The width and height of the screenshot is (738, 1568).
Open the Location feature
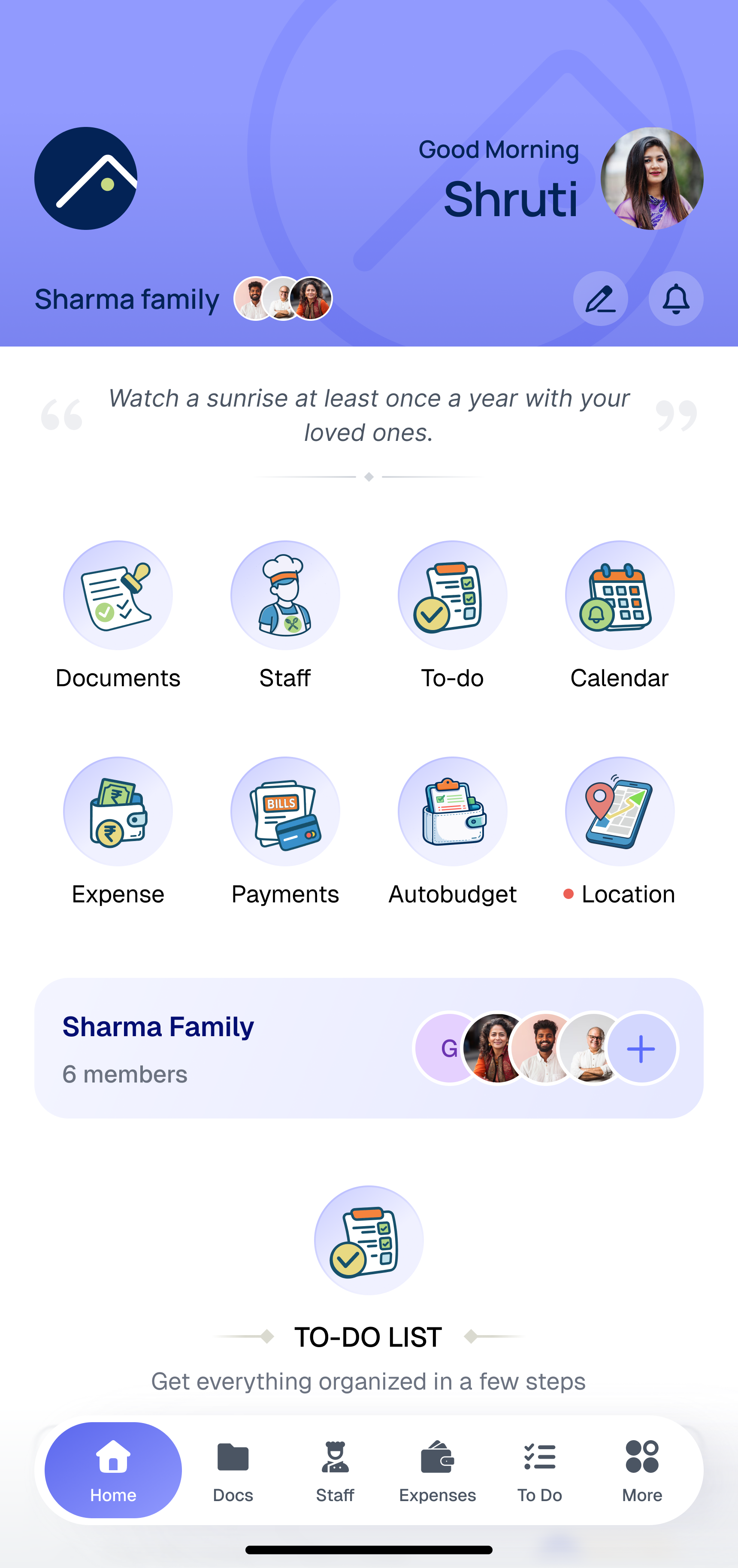click(x=619, y=832)
